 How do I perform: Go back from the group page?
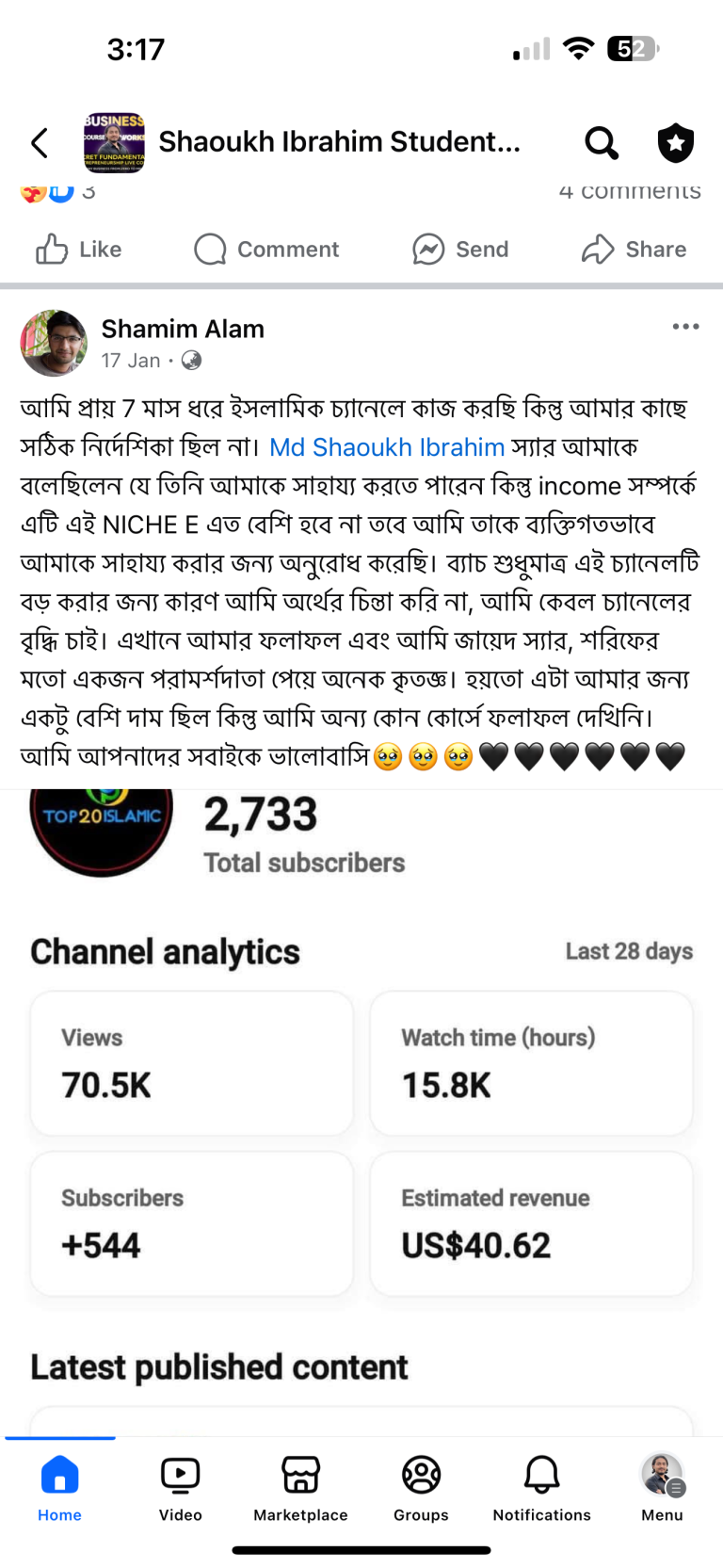coord(40,143)
